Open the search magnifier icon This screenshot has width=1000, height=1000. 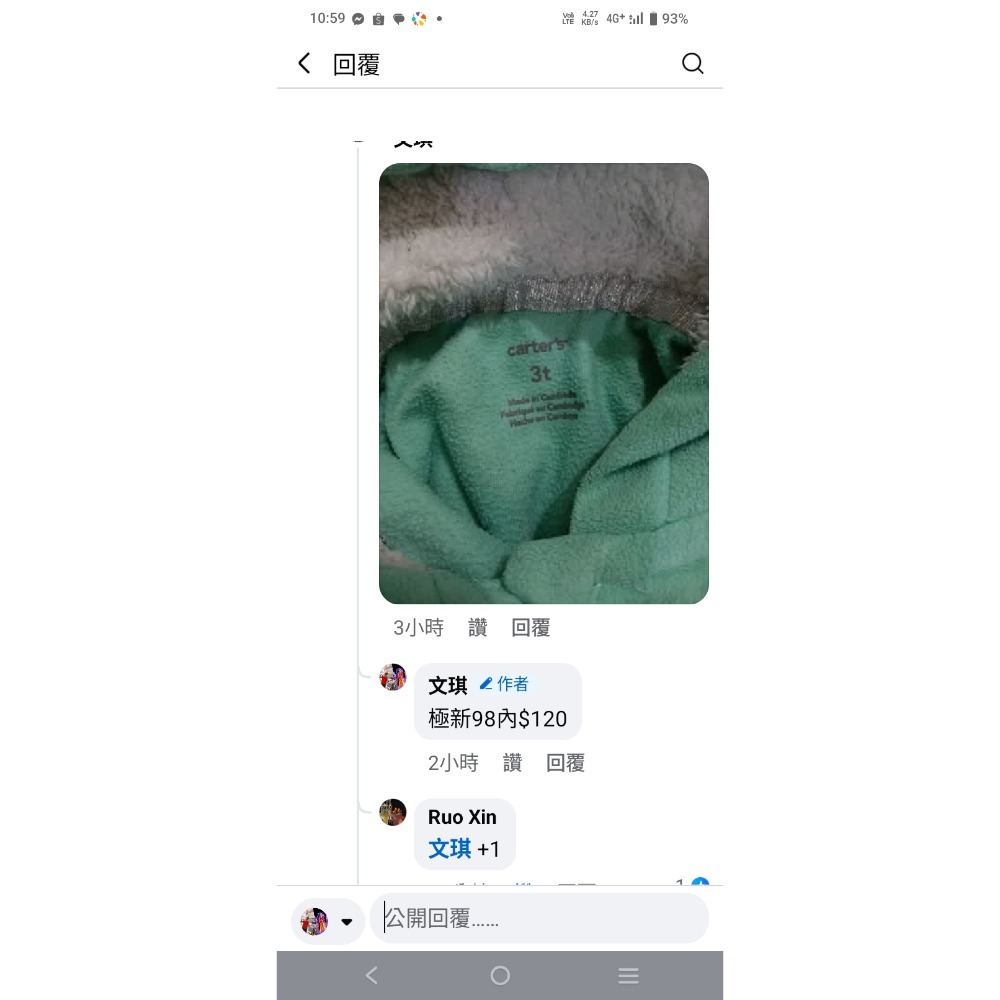(x=692, y=64)
